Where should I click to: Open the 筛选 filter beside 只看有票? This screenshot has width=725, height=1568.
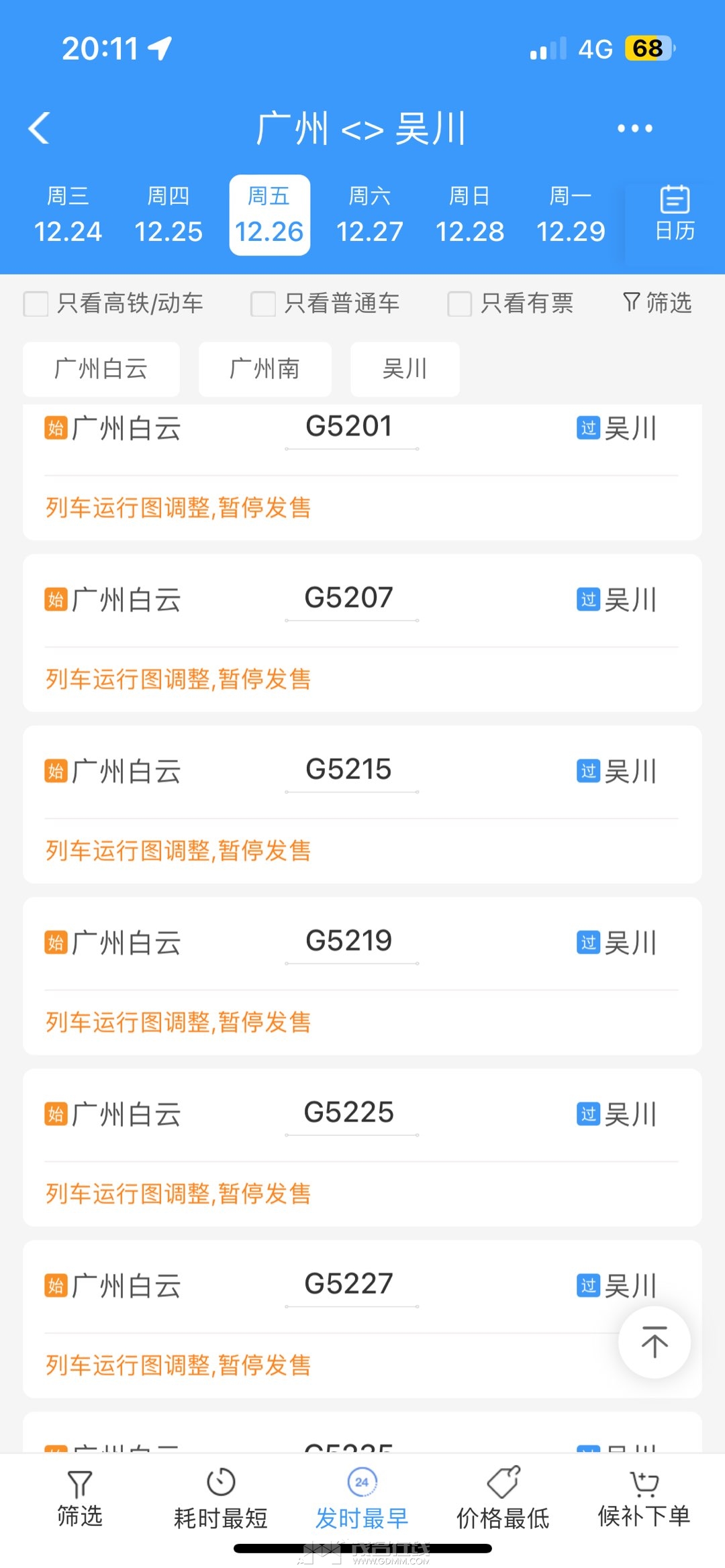(x=657, y=303)
